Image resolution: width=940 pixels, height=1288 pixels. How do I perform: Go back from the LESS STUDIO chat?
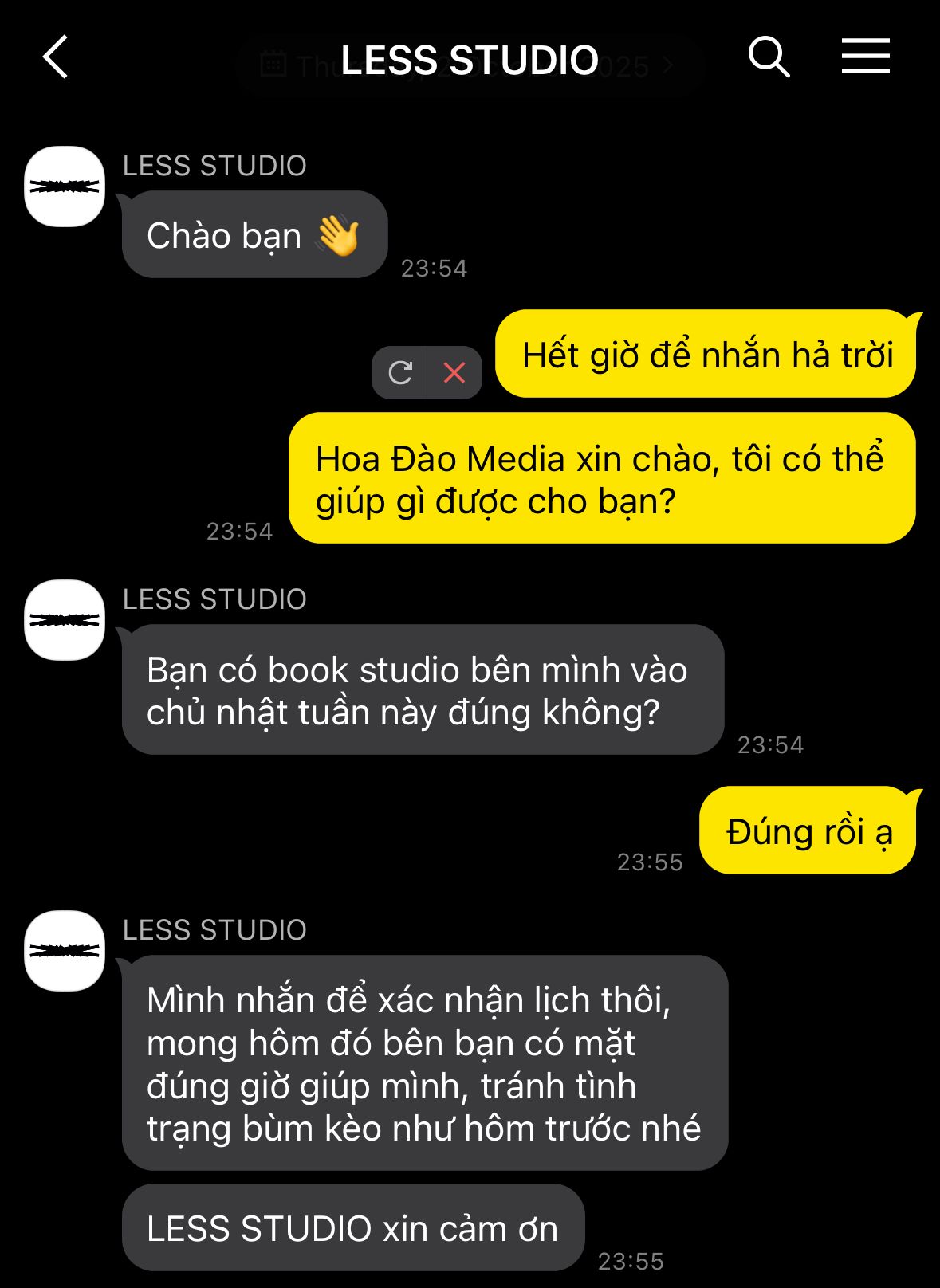[x=56, y=57]
